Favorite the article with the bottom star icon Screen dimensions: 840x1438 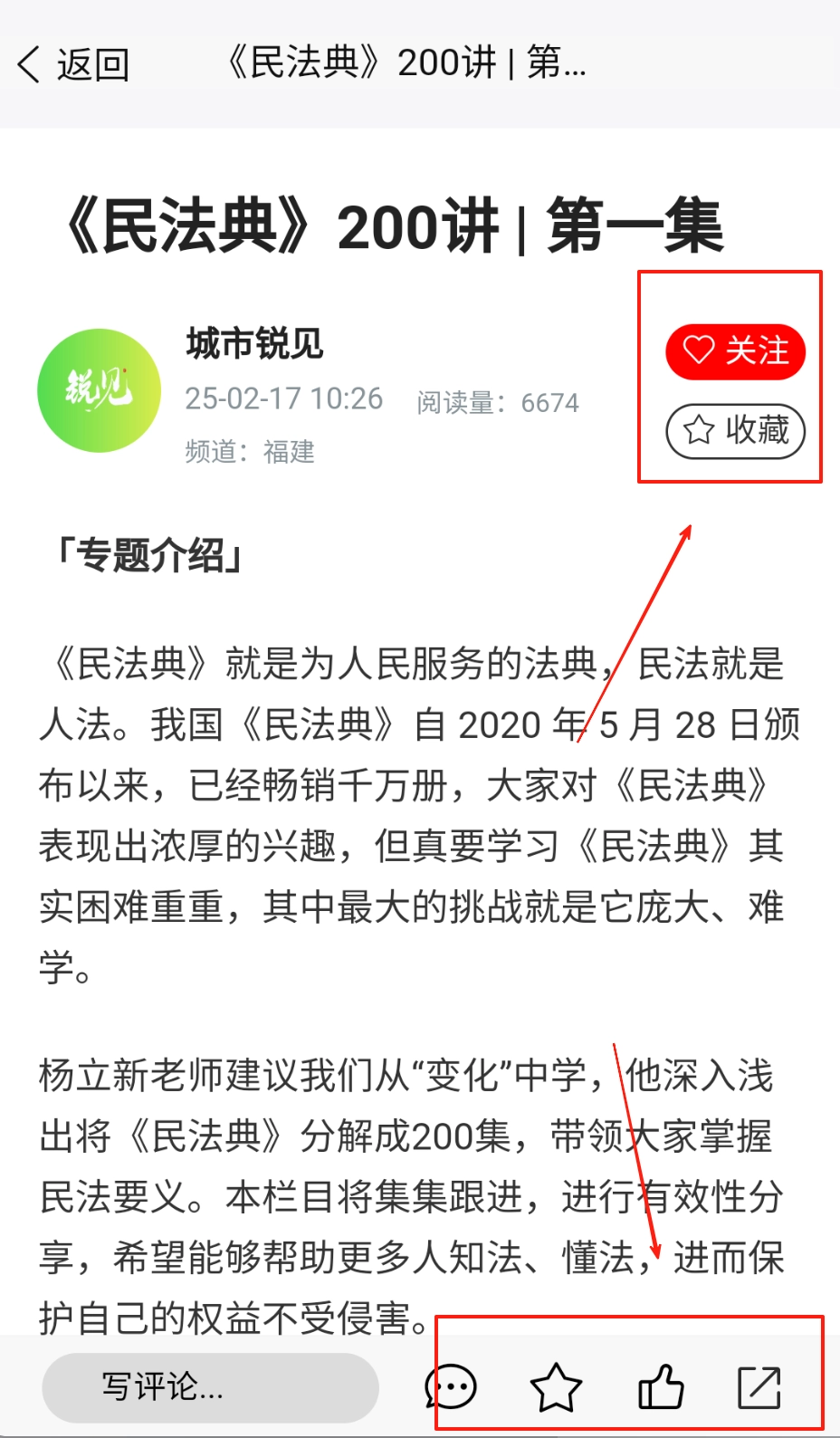[x=555, y=1387]
